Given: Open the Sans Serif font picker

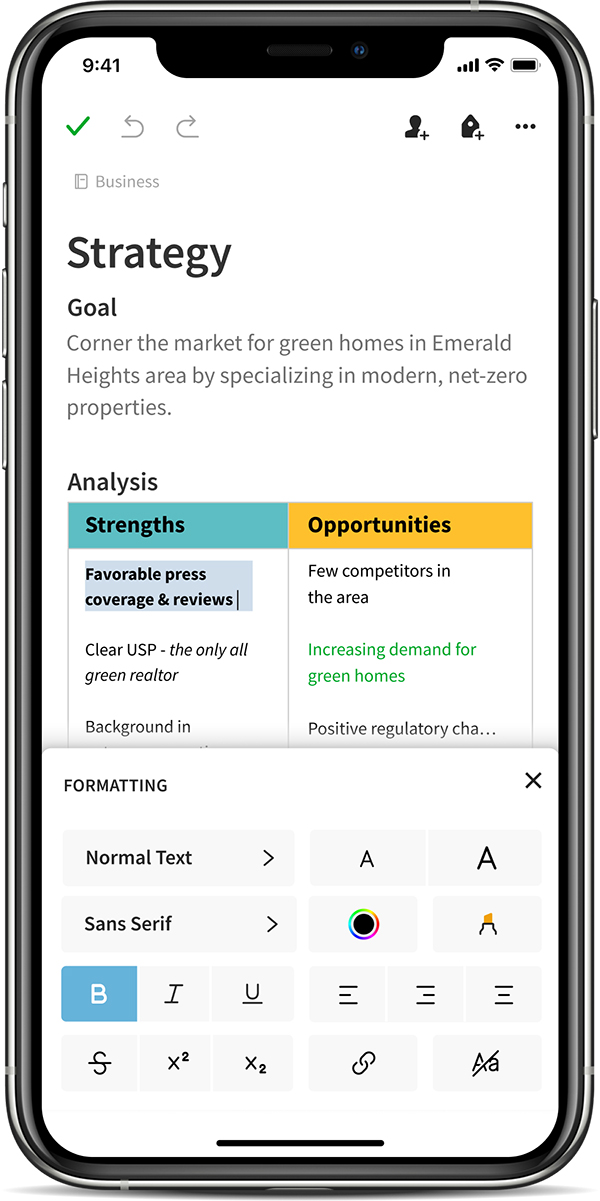Looking at the screenshot, I should pyautogui.click(x=179, y=924).
